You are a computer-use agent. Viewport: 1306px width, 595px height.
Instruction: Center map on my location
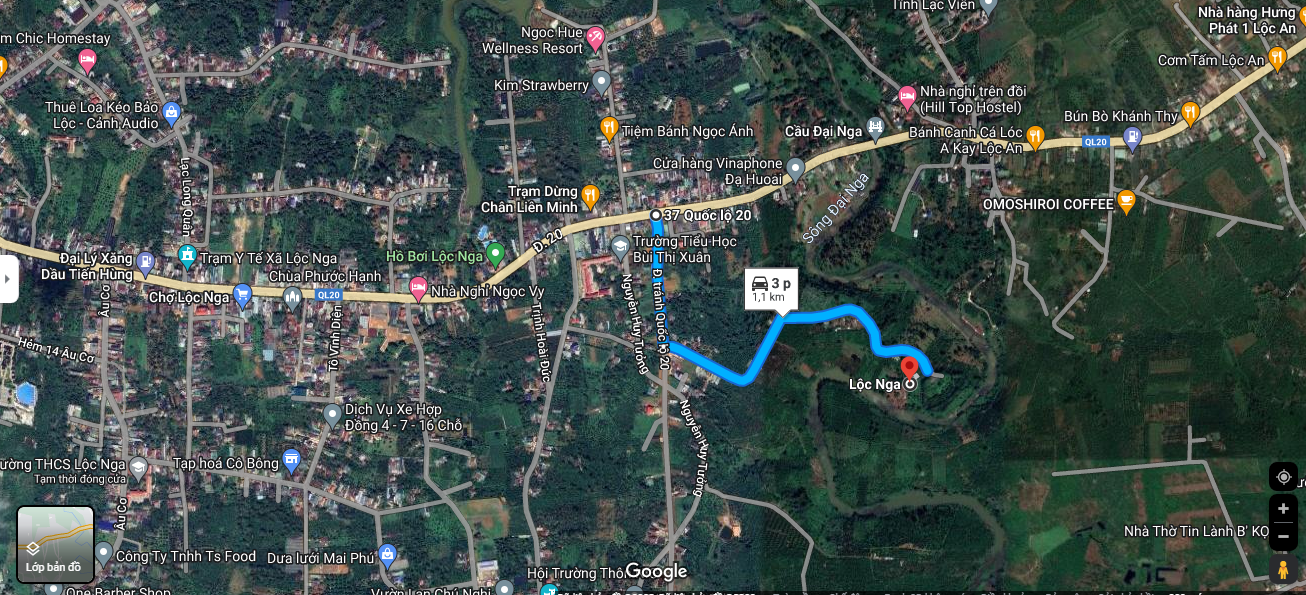[1283, 477]
